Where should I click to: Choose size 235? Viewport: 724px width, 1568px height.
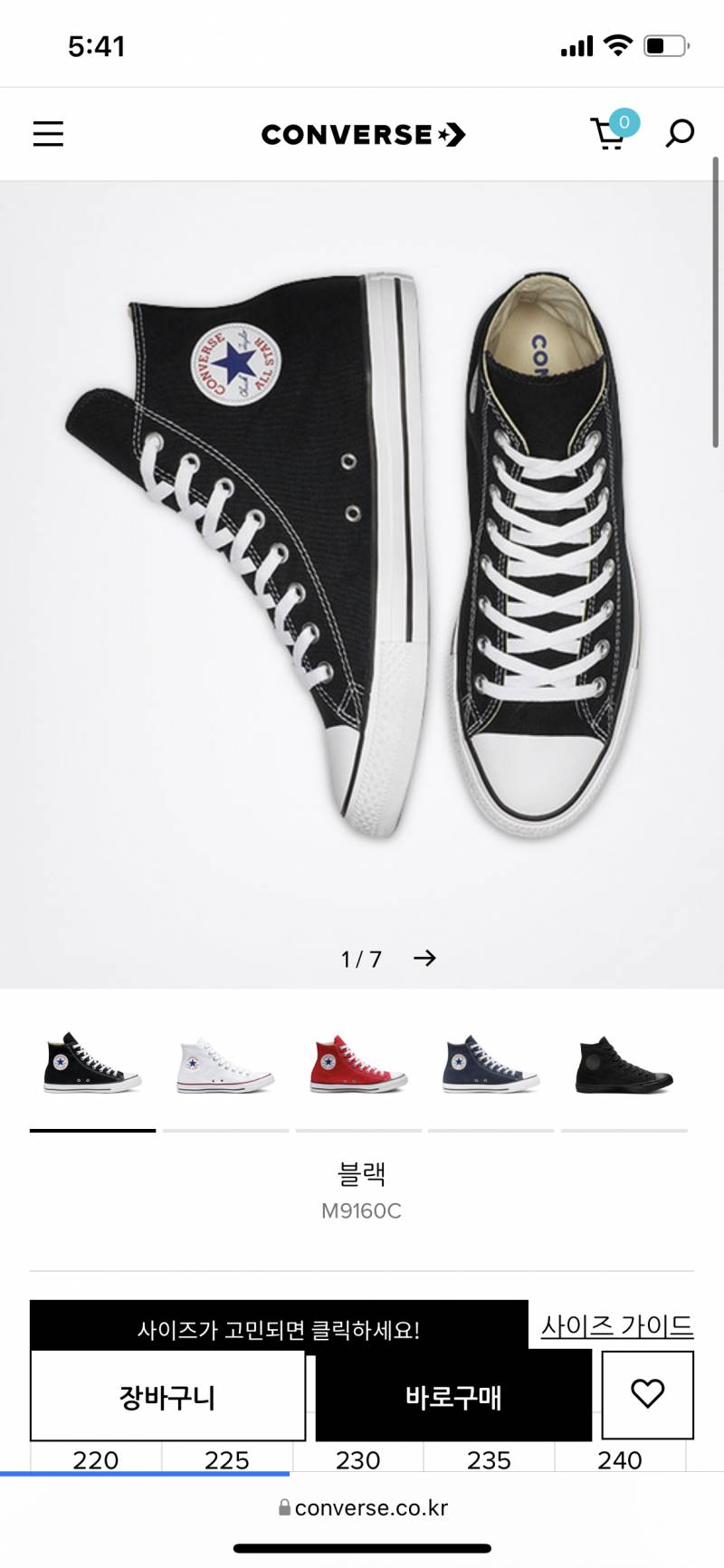(x=489, y=1458)
